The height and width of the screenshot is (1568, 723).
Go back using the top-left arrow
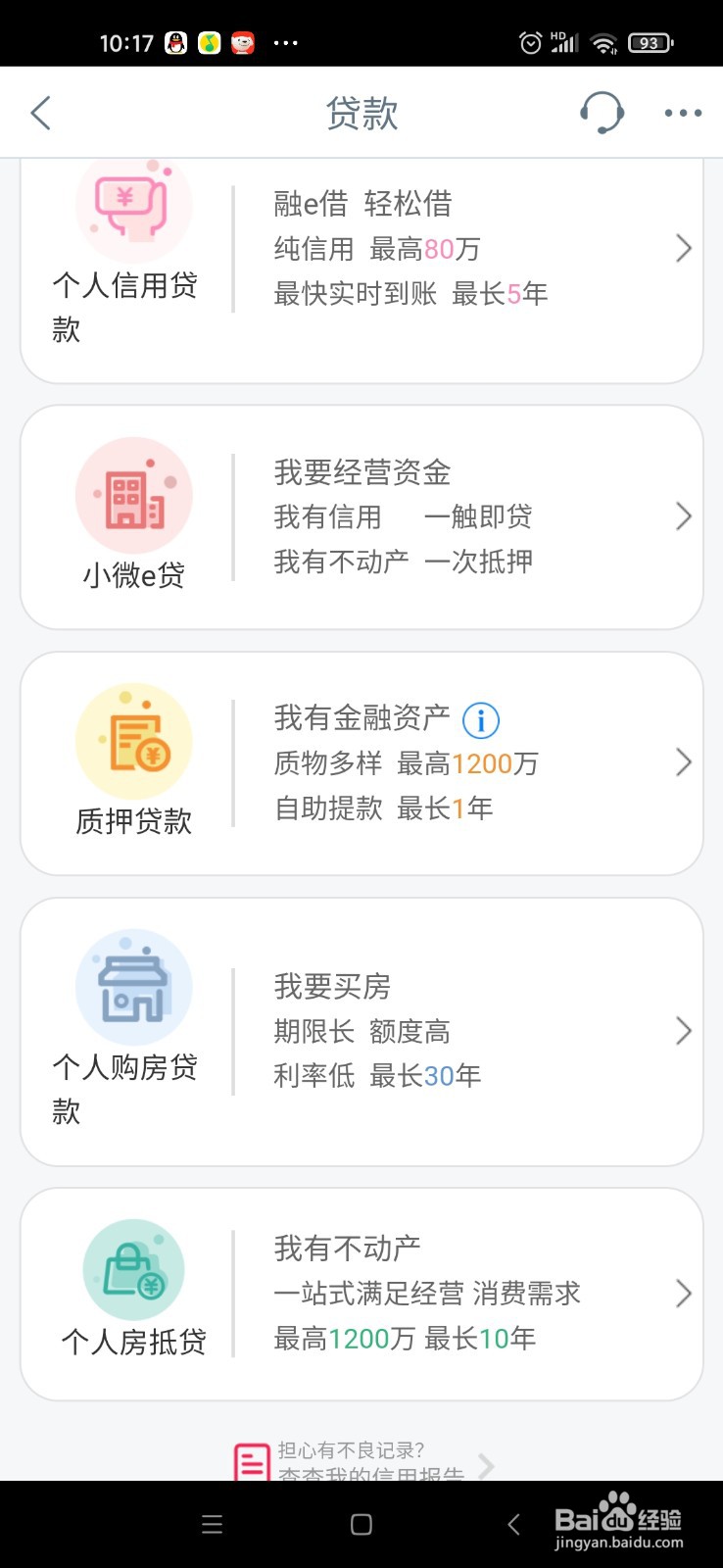[40, 113]
